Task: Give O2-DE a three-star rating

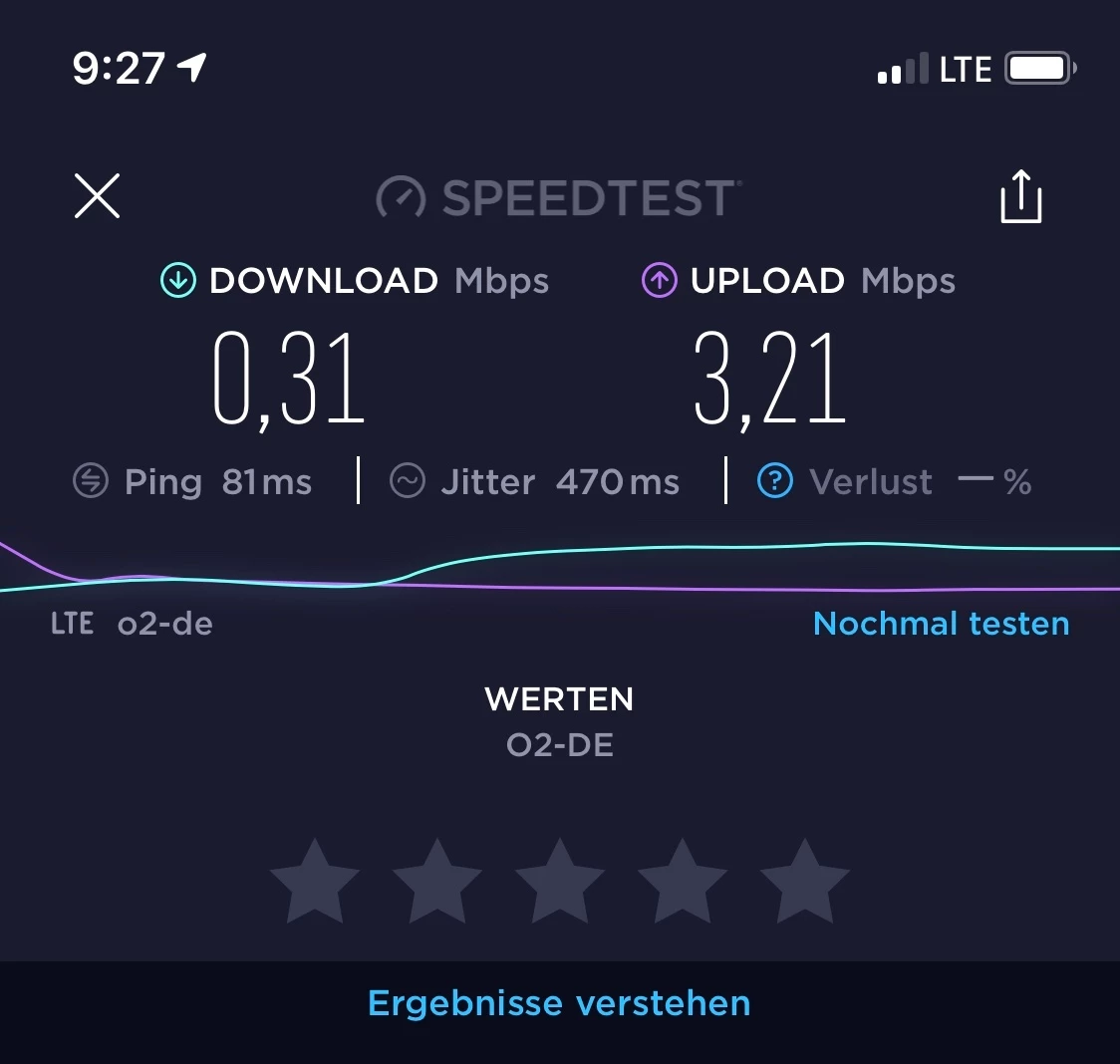Action: coord(560,882)
